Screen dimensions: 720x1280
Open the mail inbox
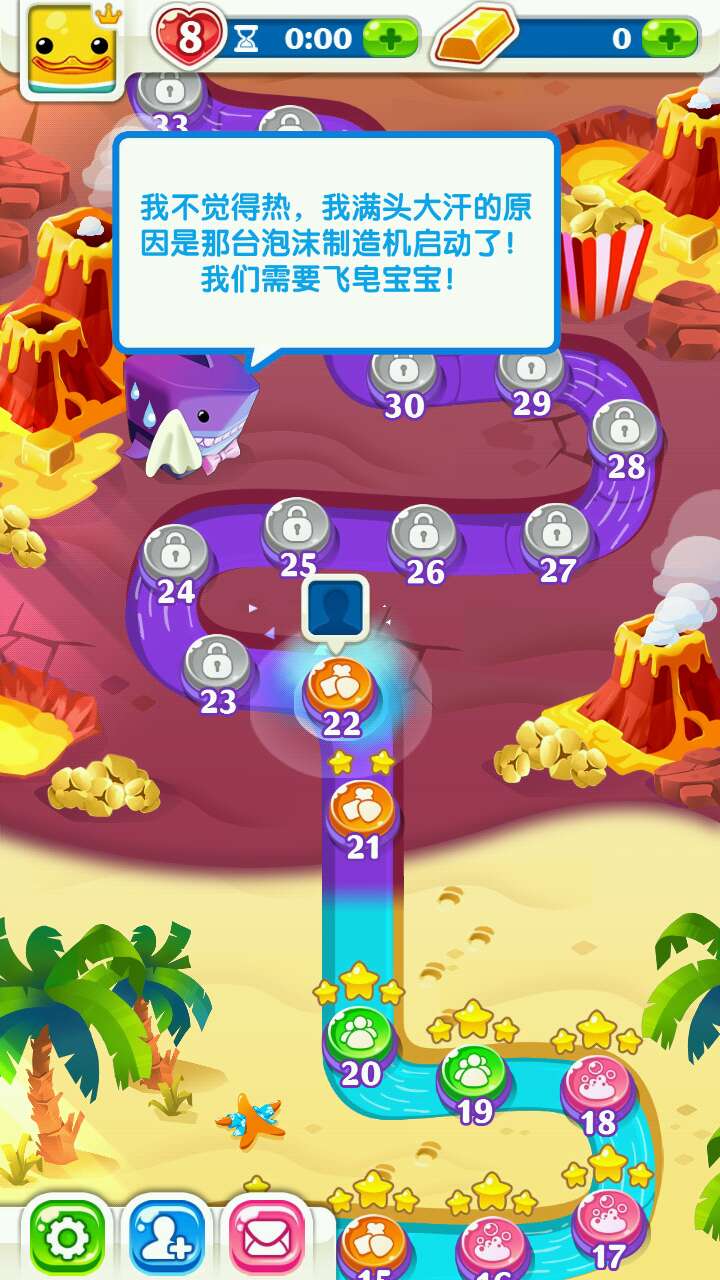pos(266,1239)
